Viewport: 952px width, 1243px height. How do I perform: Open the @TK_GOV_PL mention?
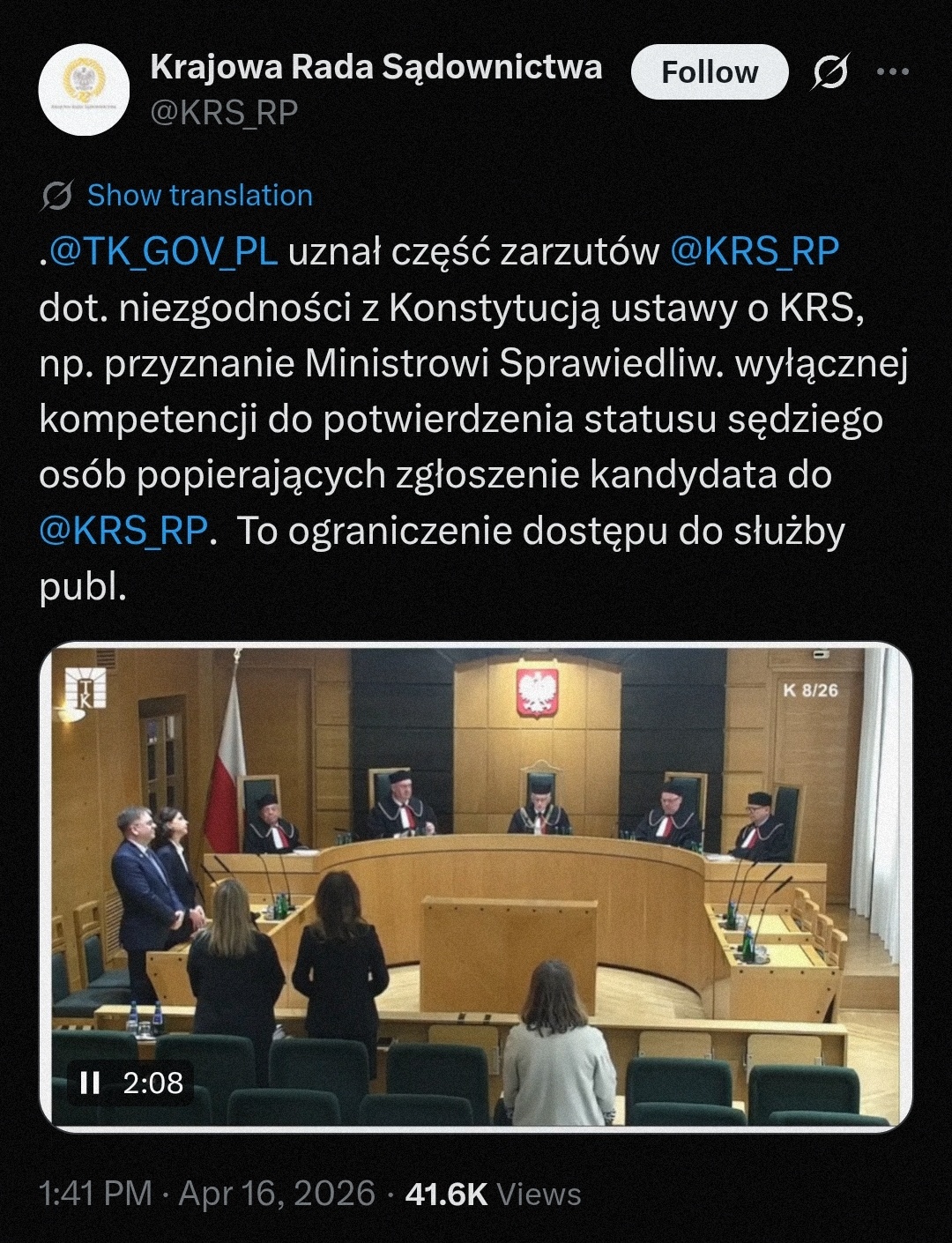coord(163,252)
